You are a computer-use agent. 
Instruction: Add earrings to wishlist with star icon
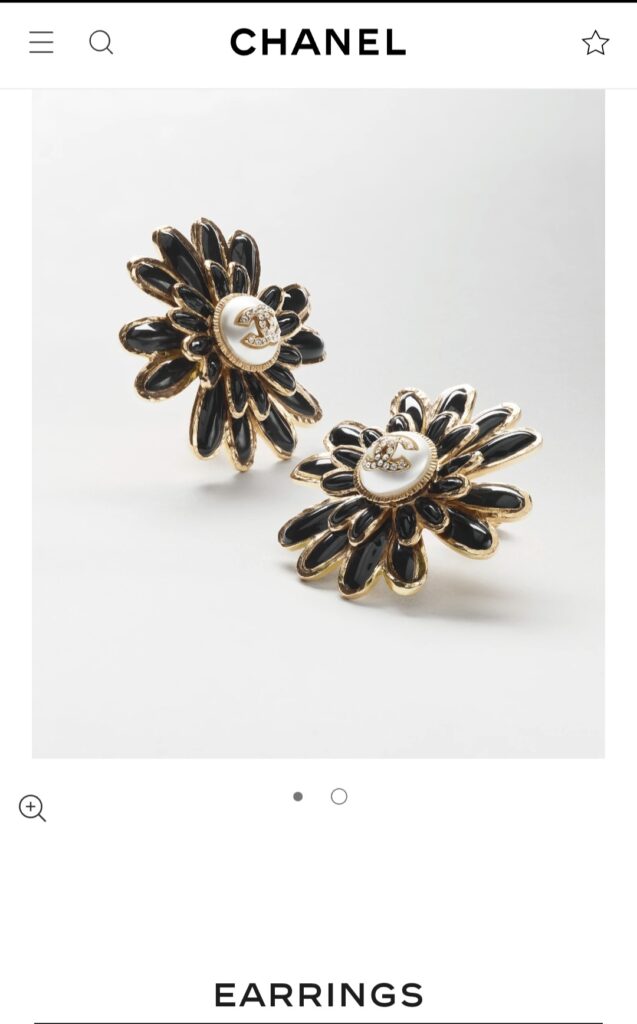click(595, 42)
